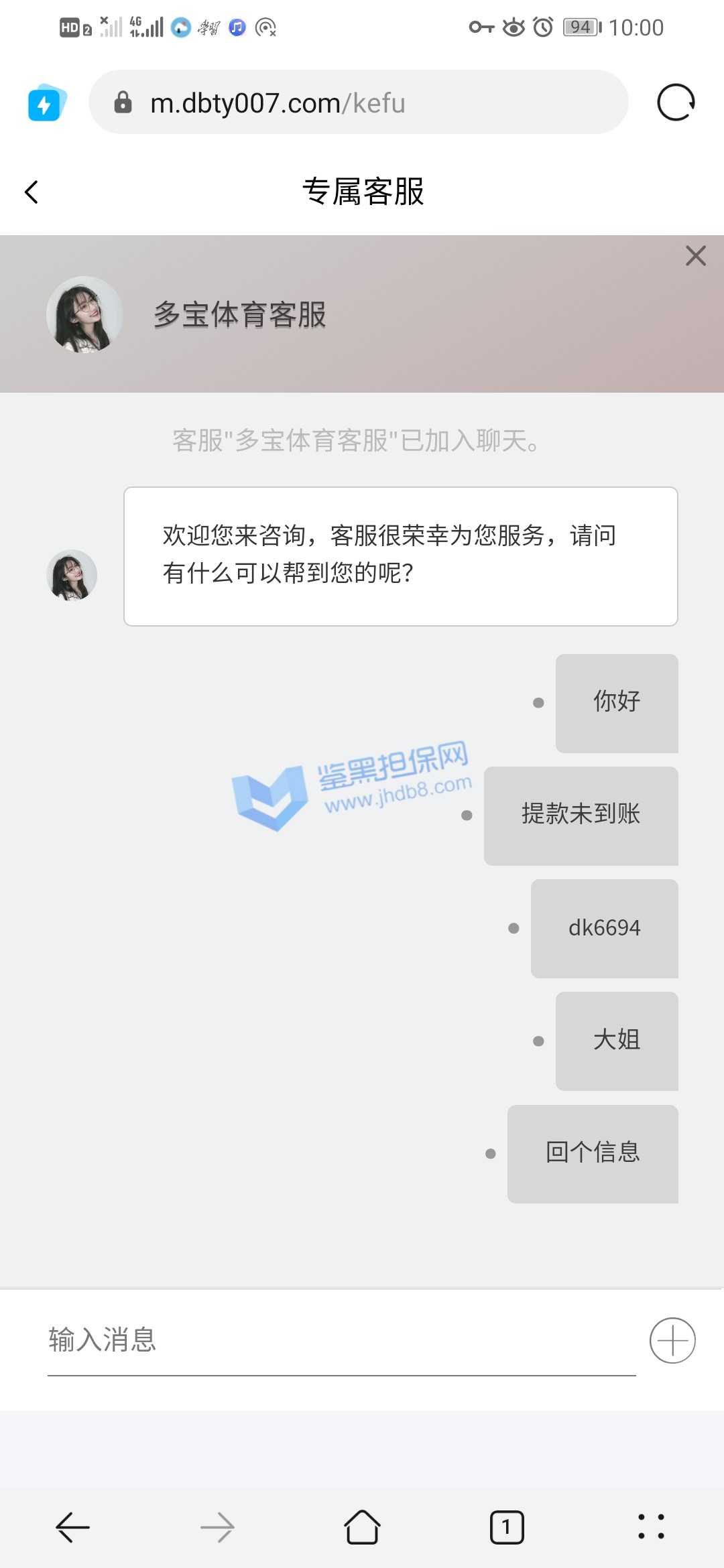724x1568 pixels.
Task: Open the plus attachment button
Action: (672, 1340)
